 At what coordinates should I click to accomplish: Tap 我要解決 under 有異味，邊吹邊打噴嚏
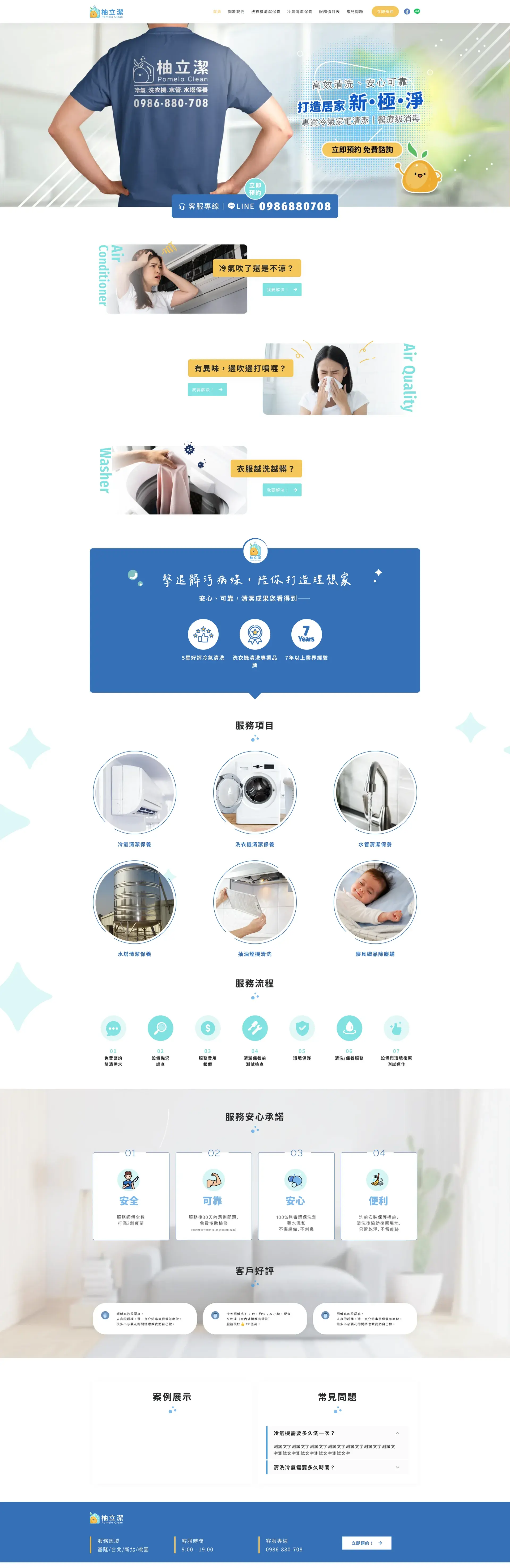coord(207,390)
